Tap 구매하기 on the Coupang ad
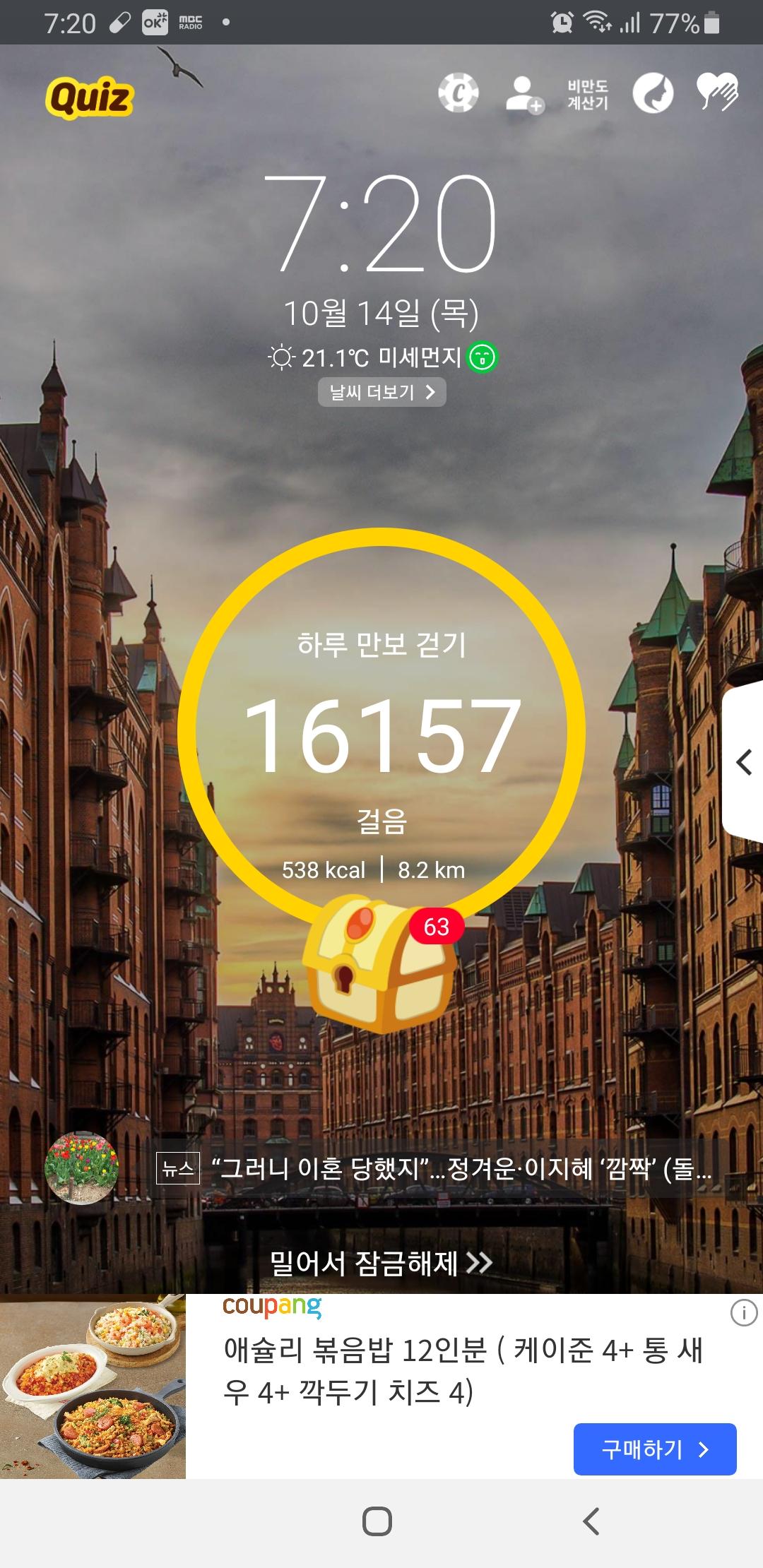The width and height of the screenshot is (763, 1568). pos(654,1449)
